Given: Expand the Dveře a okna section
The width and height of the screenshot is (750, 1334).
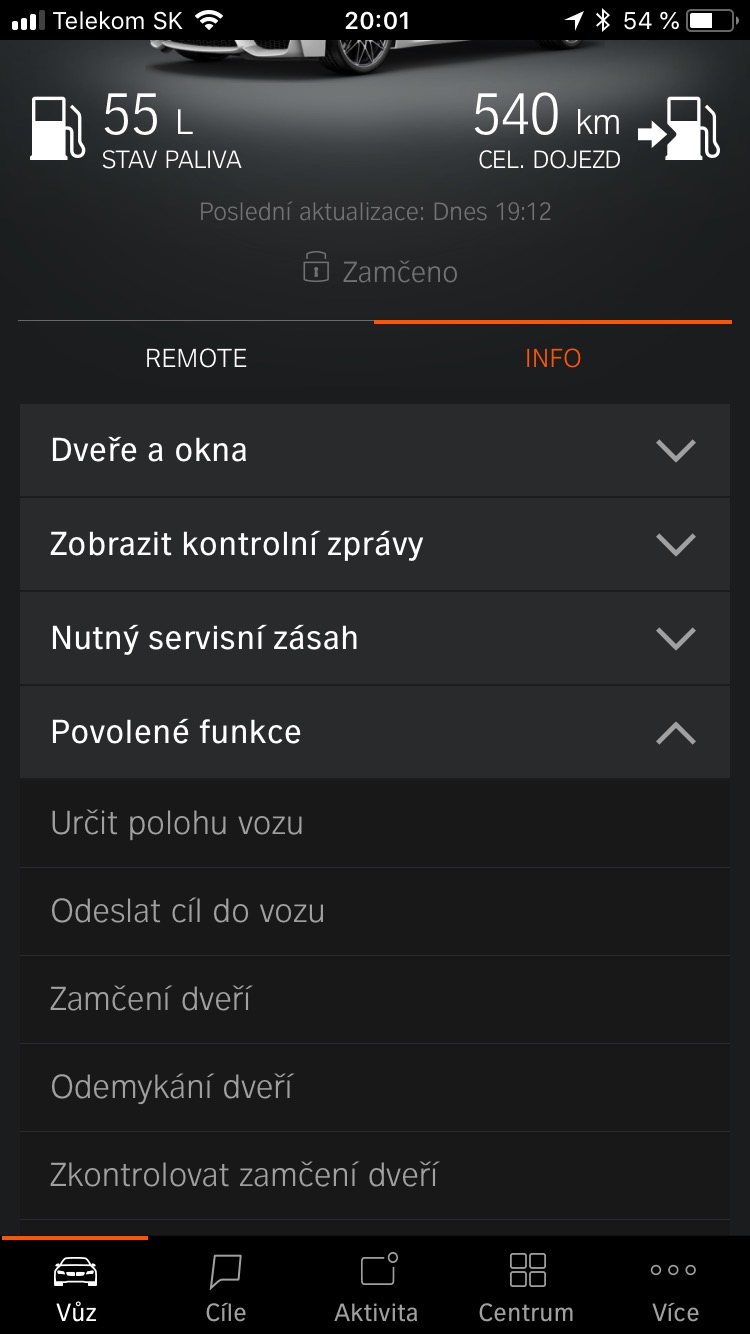Looking at the screenshot, I should pyautogui.click(x=375, y=450).
